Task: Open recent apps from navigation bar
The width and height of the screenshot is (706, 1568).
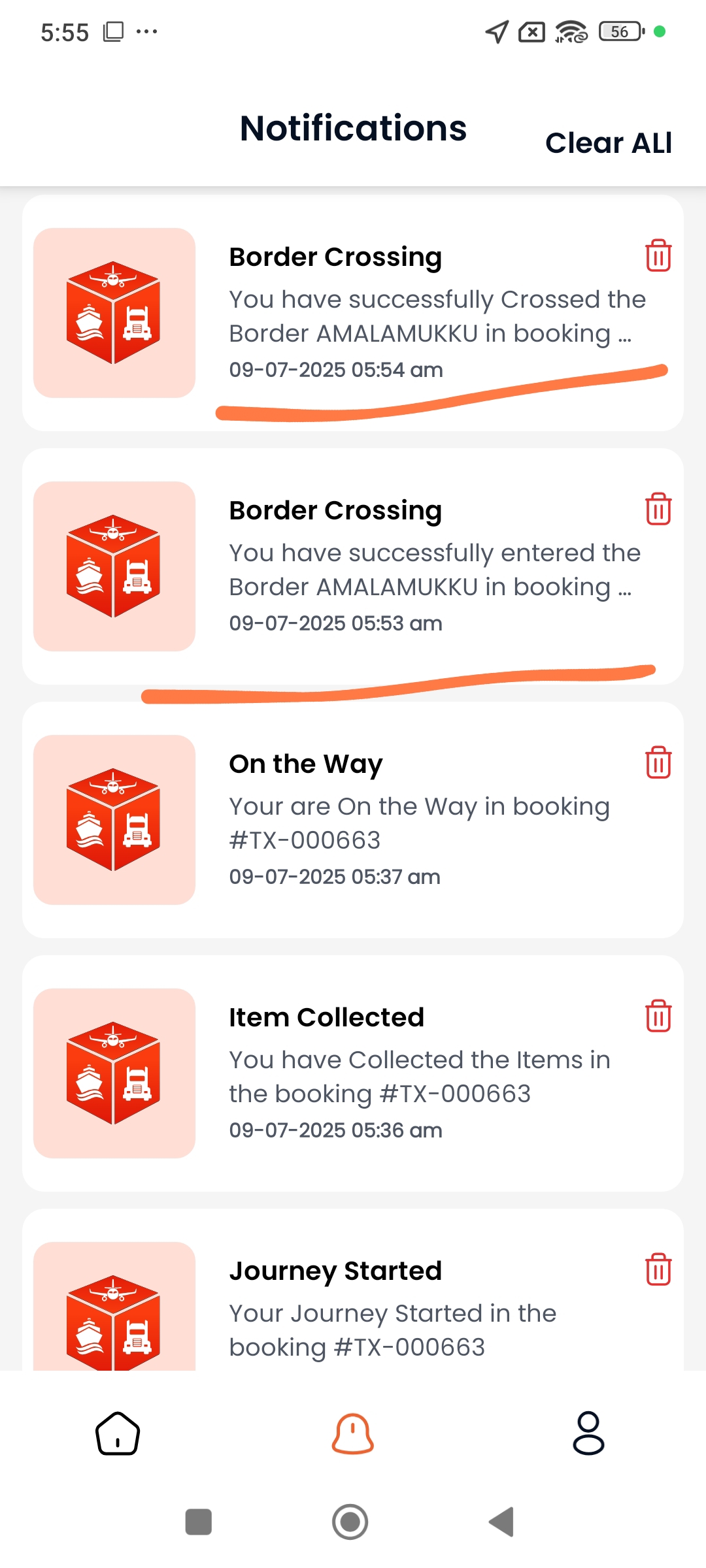Action: [x=199, y=1522]
